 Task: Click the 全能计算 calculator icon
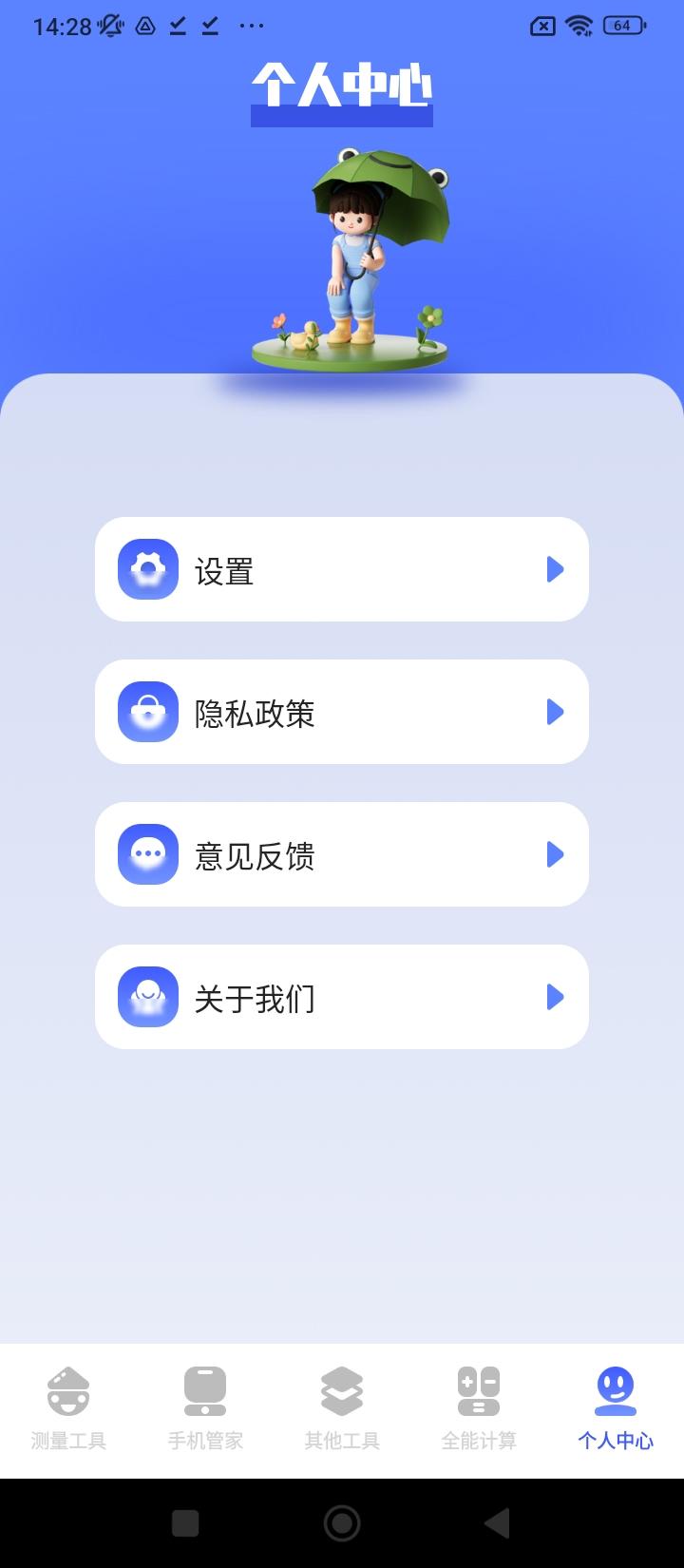(x=478, y=1390)
